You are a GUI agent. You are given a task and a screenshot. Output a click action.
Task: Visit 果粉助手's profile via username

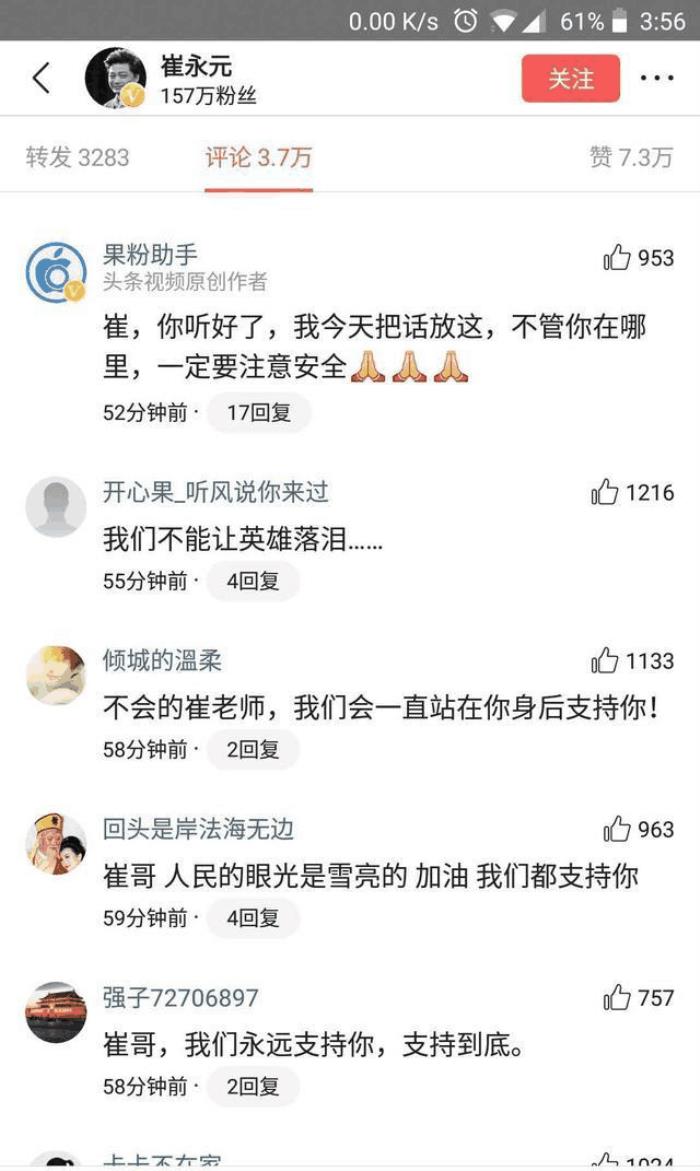click(x=150, y=256)
